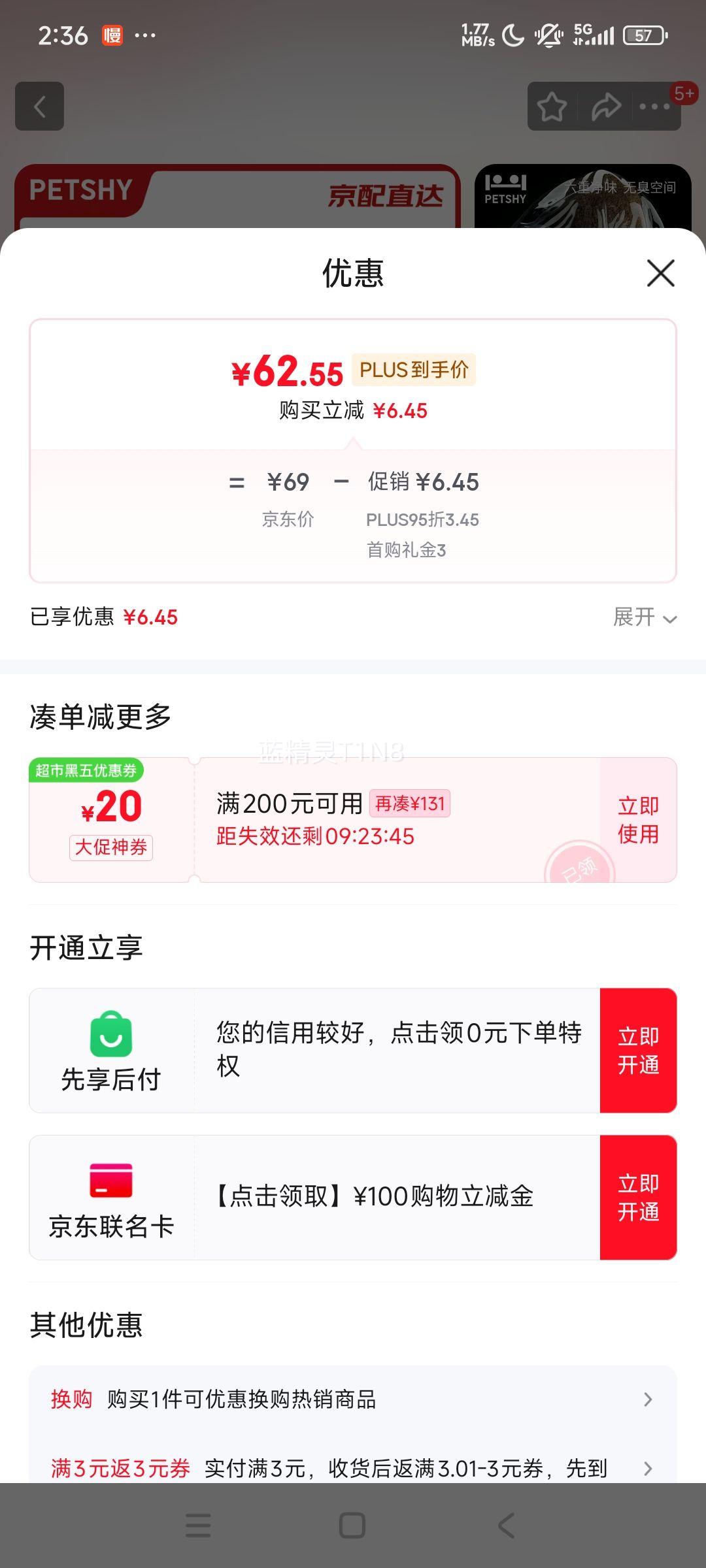Tap the 慢 network speed indicator

click(112, 36)
